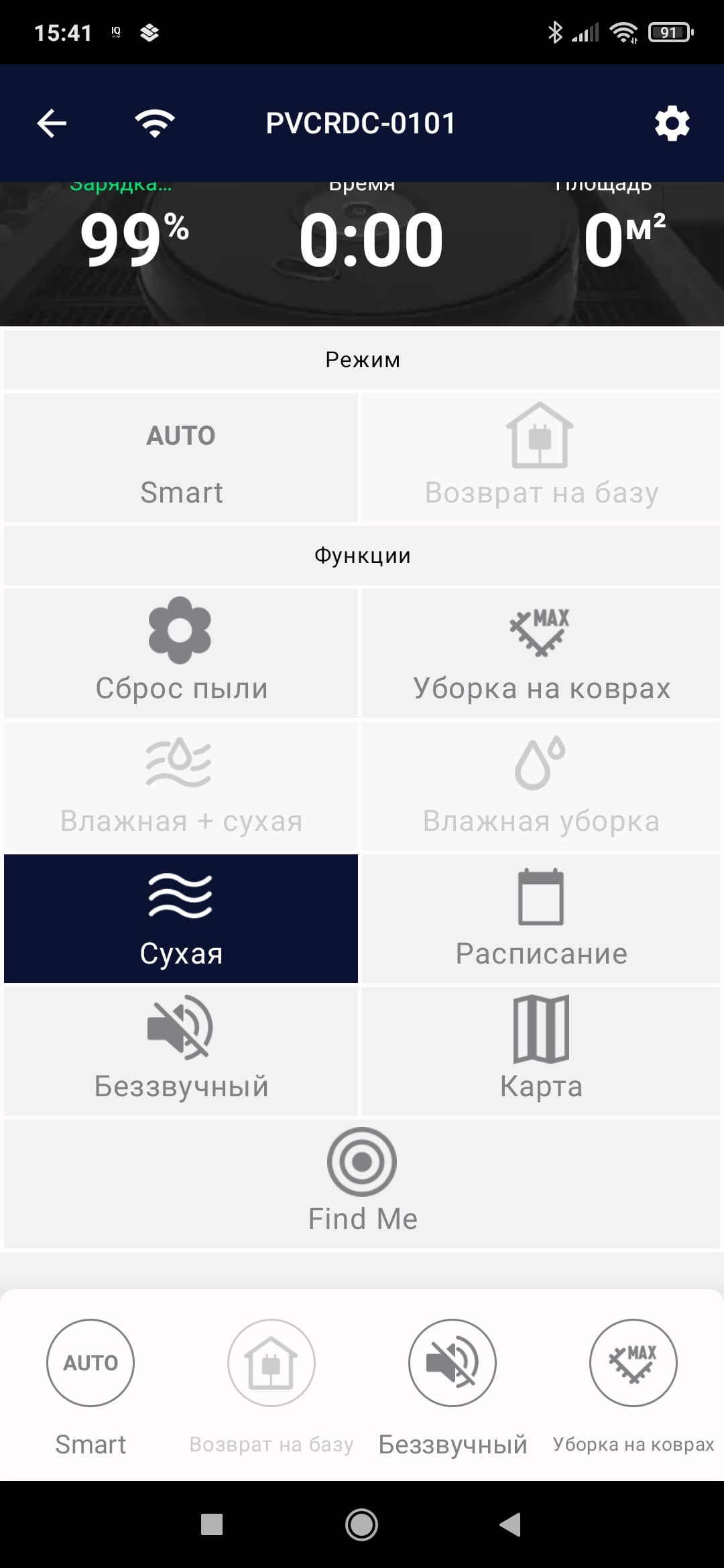Viewport: 724px width, 1568px height.
Task: Select dry cleaning mode (Сухая)
Action: point(181,919)
